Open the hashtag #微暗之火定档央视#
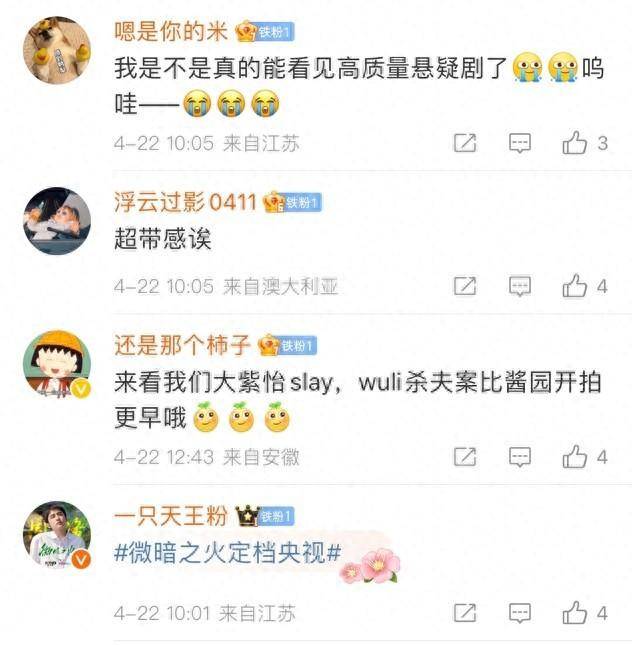 [228, 551]
